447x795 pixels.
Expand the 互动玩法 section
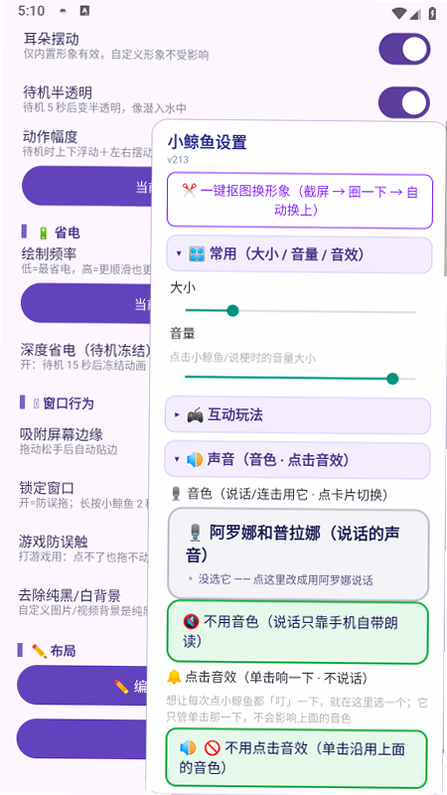click(298, 416)
